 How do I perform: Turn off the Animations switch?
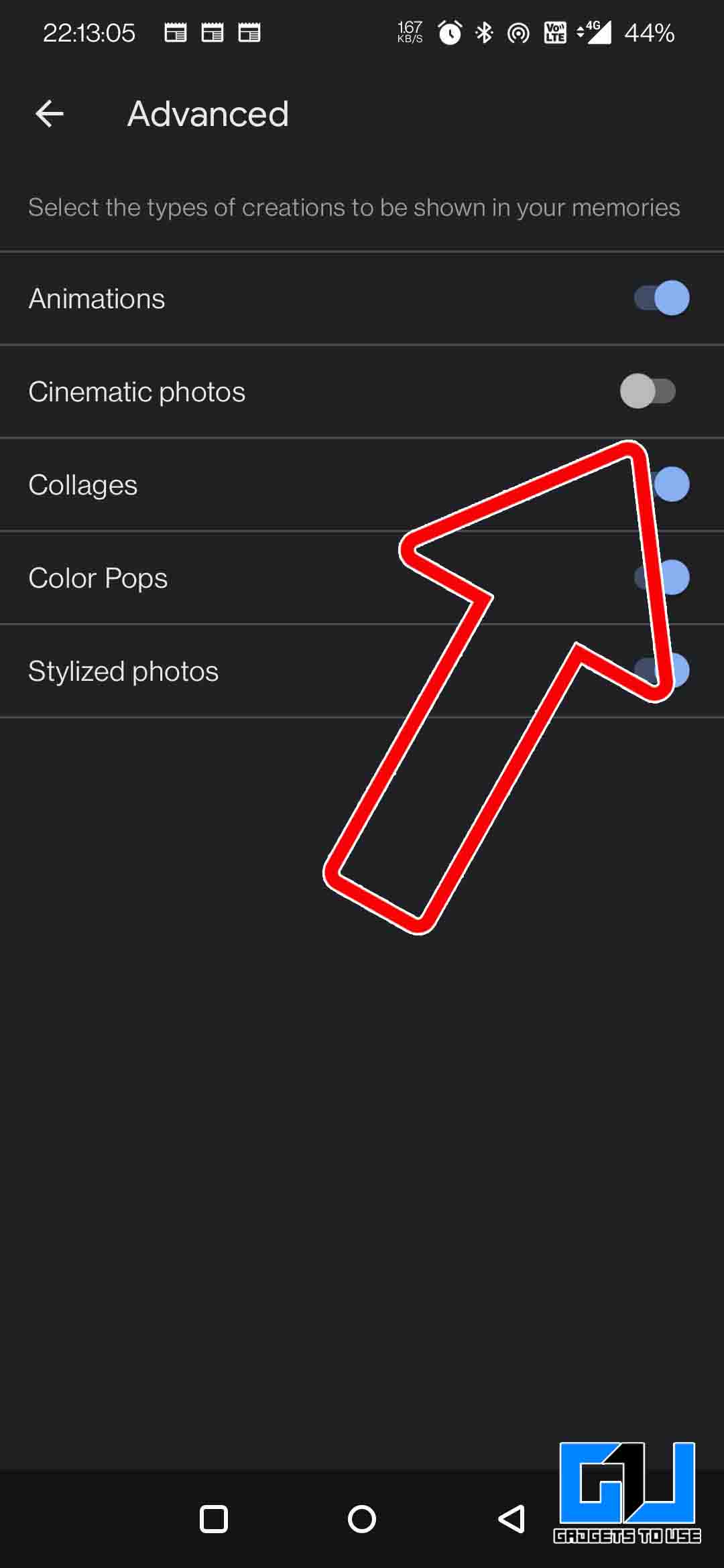[662, 298]
